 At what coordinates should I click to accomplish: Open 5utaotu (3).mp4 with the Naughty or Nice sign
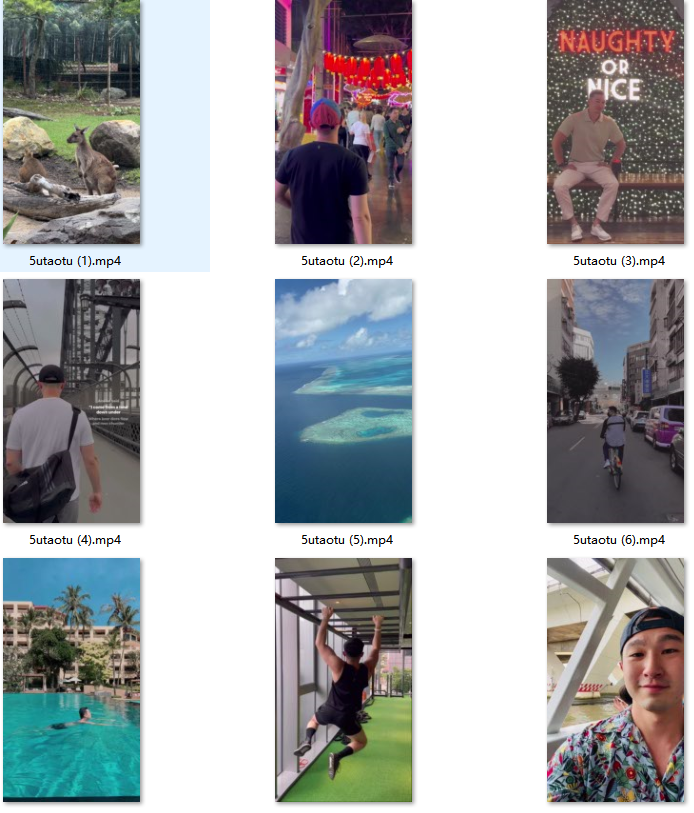pyautogui.click(x=615, y=122)
